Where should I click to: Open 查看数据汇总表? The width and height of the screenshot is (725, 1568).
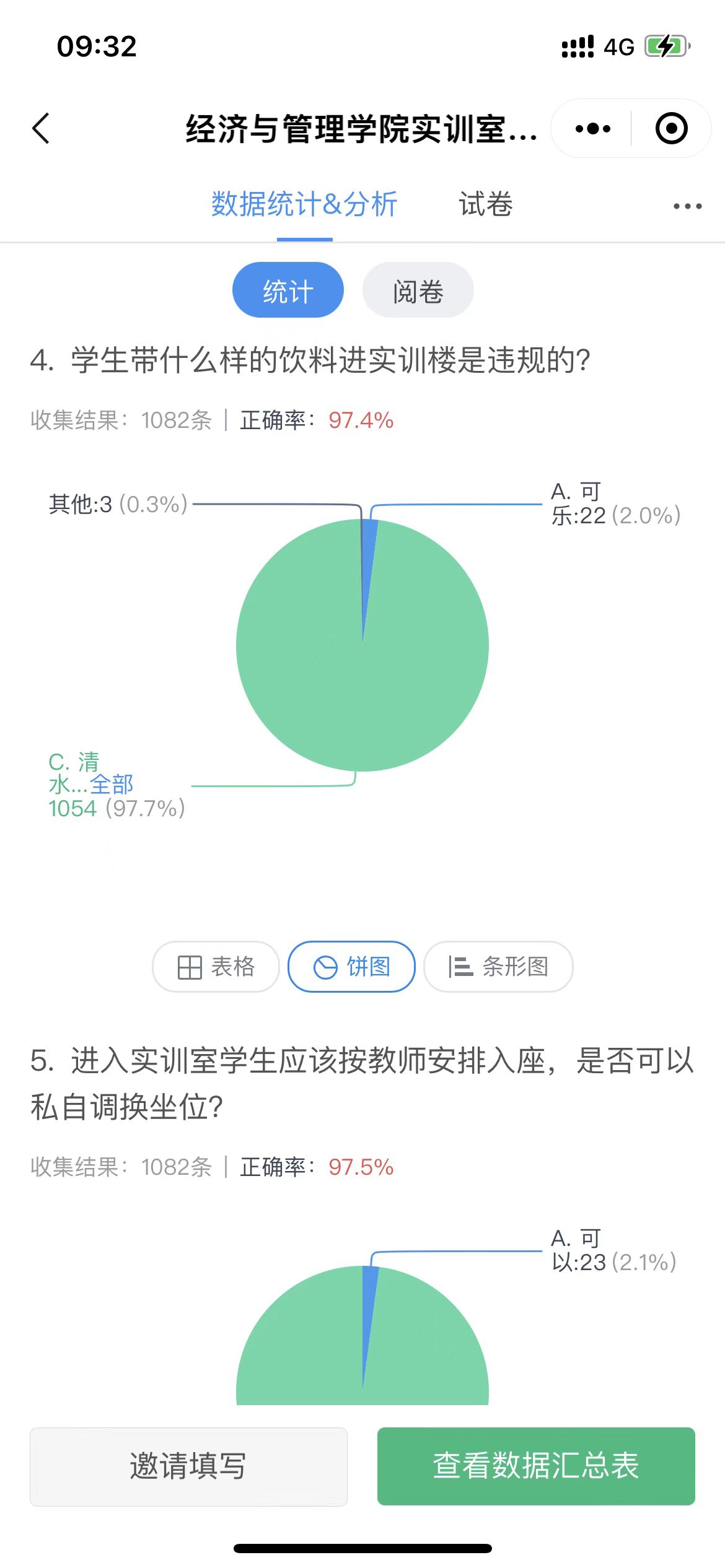[x=535, y=1466]
